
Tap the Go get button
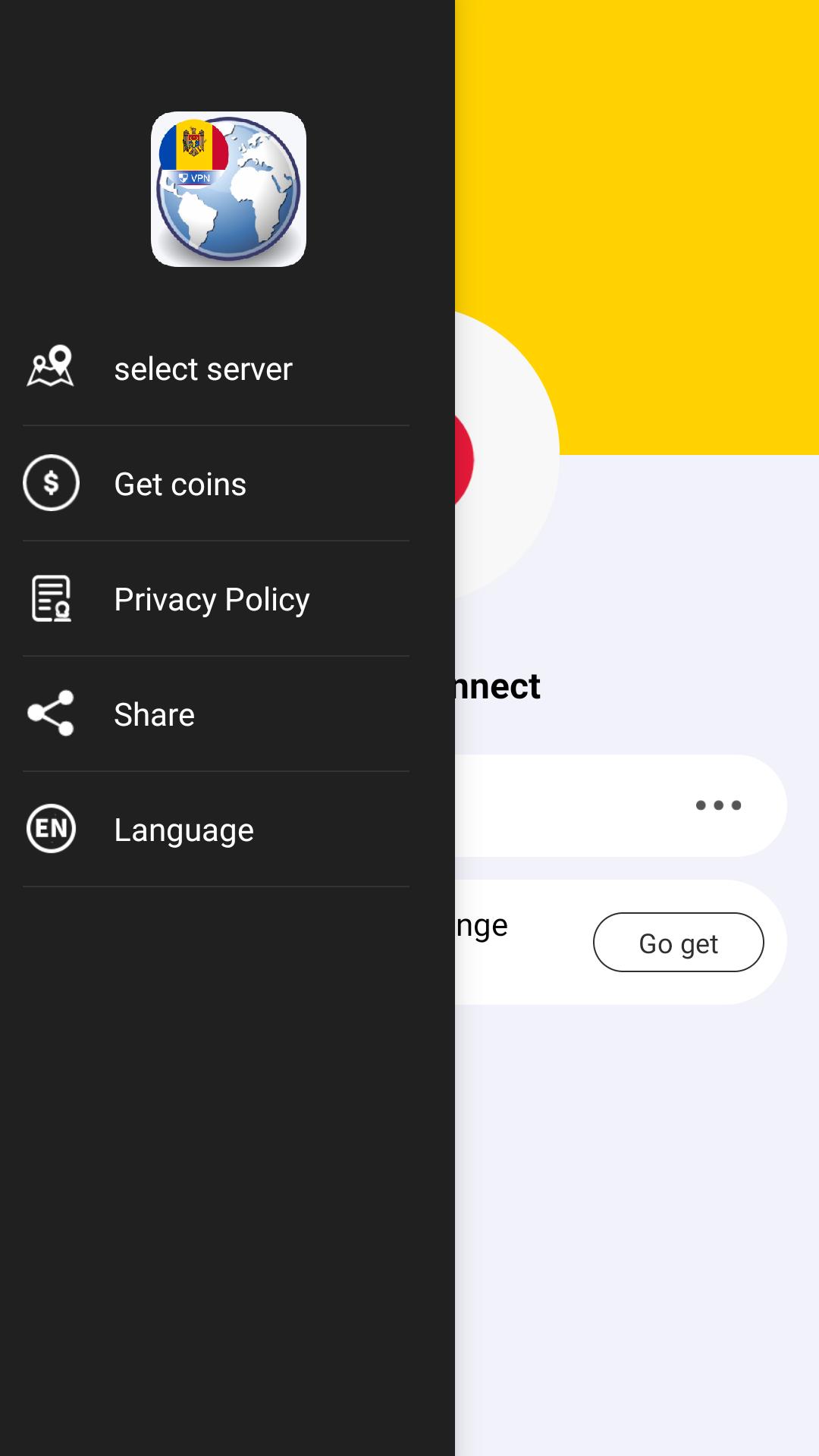point(678,943)
